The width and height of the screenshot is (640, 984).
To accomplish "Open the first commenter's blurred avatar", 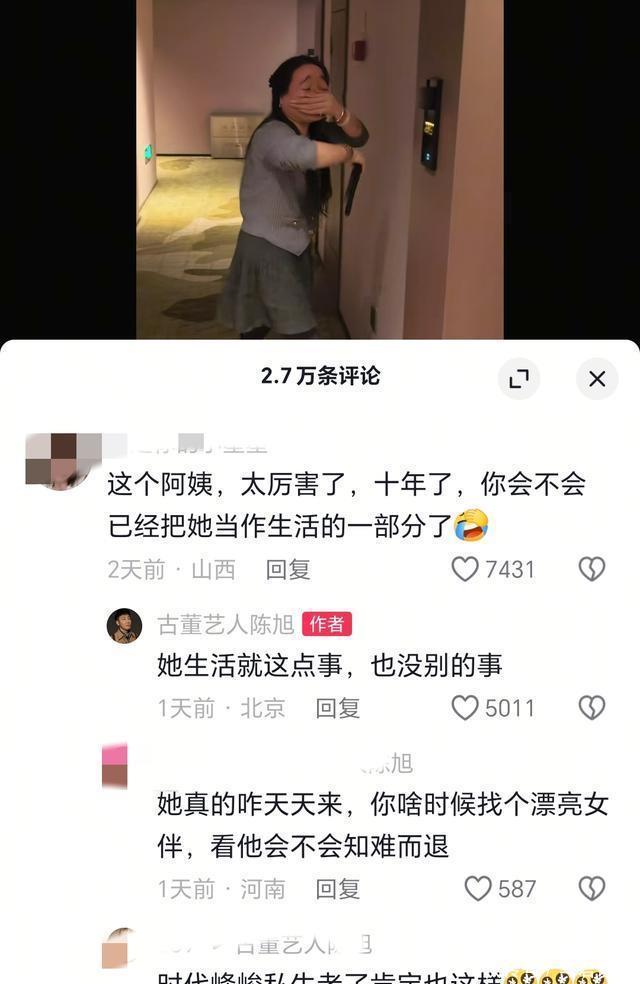I will click(63, 461).
